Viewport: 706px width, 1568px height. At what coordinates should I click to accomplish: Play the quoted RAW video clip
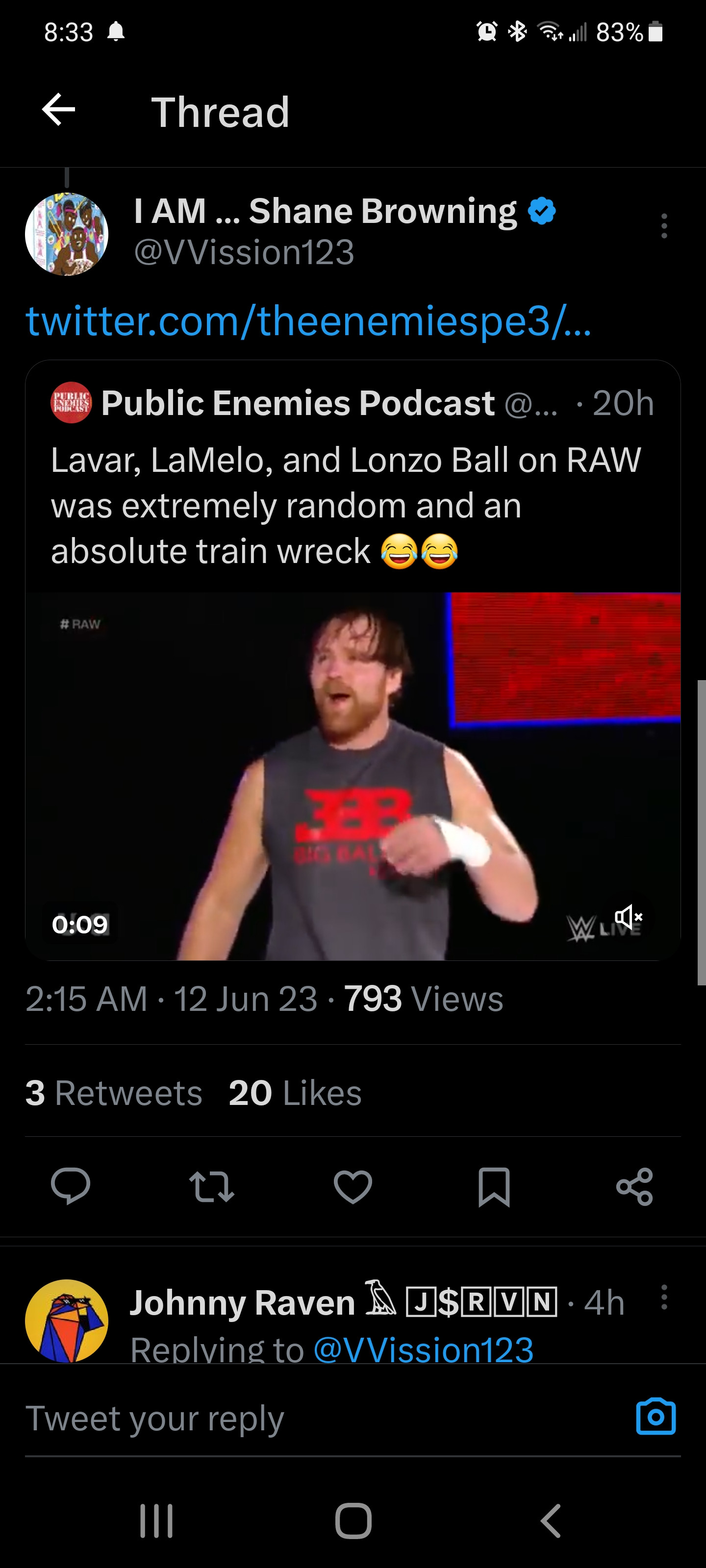click(352, 776)
